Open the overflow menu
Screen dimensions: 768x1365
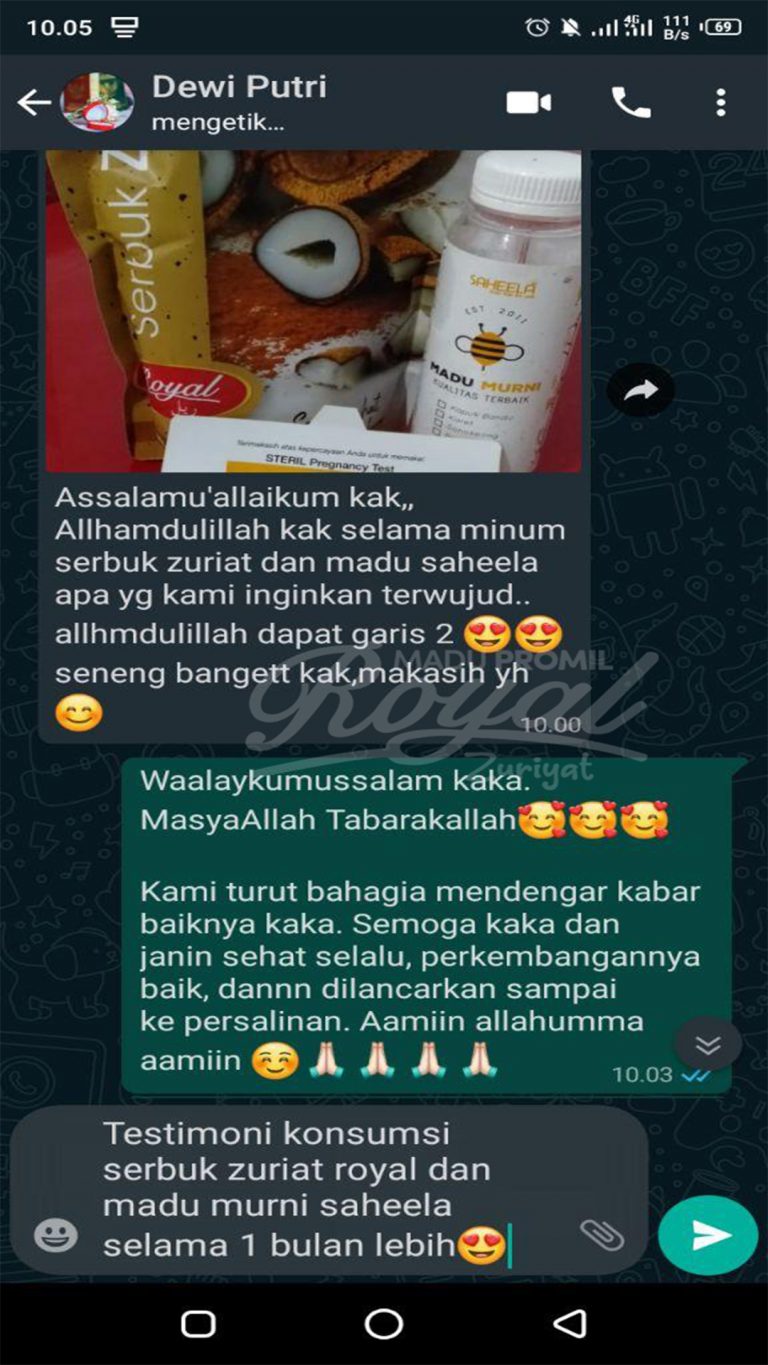coord(721,103)
